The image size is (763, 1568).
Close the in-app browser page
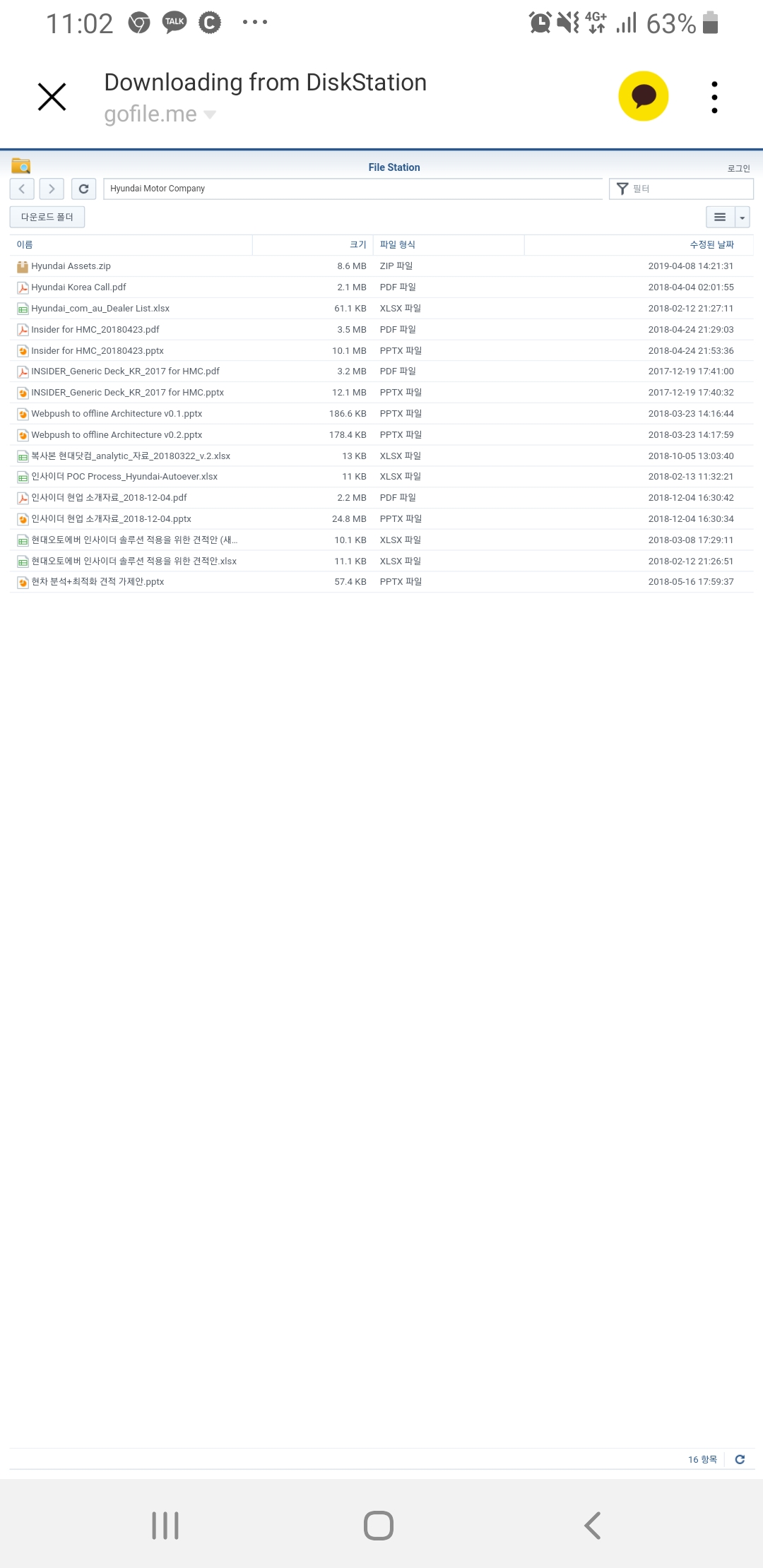[x=52, y=97]
